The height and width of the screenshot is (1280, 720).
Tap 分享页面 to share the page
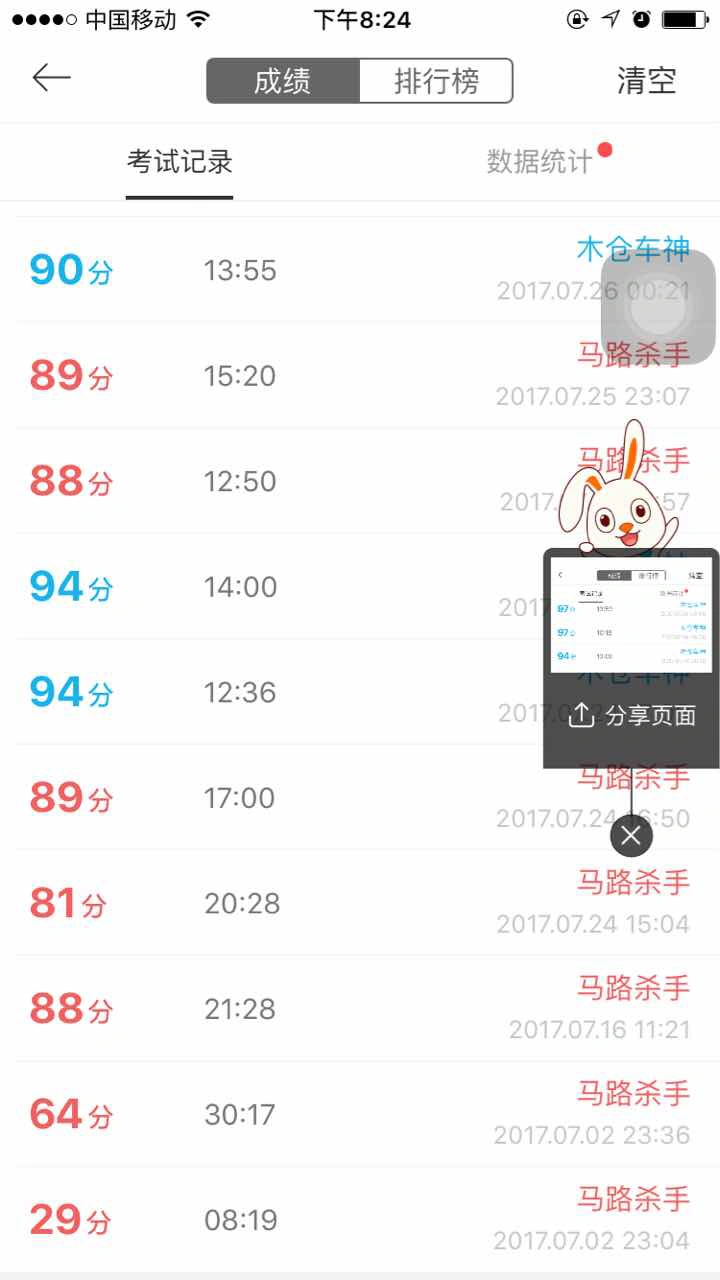click(632, 716)
